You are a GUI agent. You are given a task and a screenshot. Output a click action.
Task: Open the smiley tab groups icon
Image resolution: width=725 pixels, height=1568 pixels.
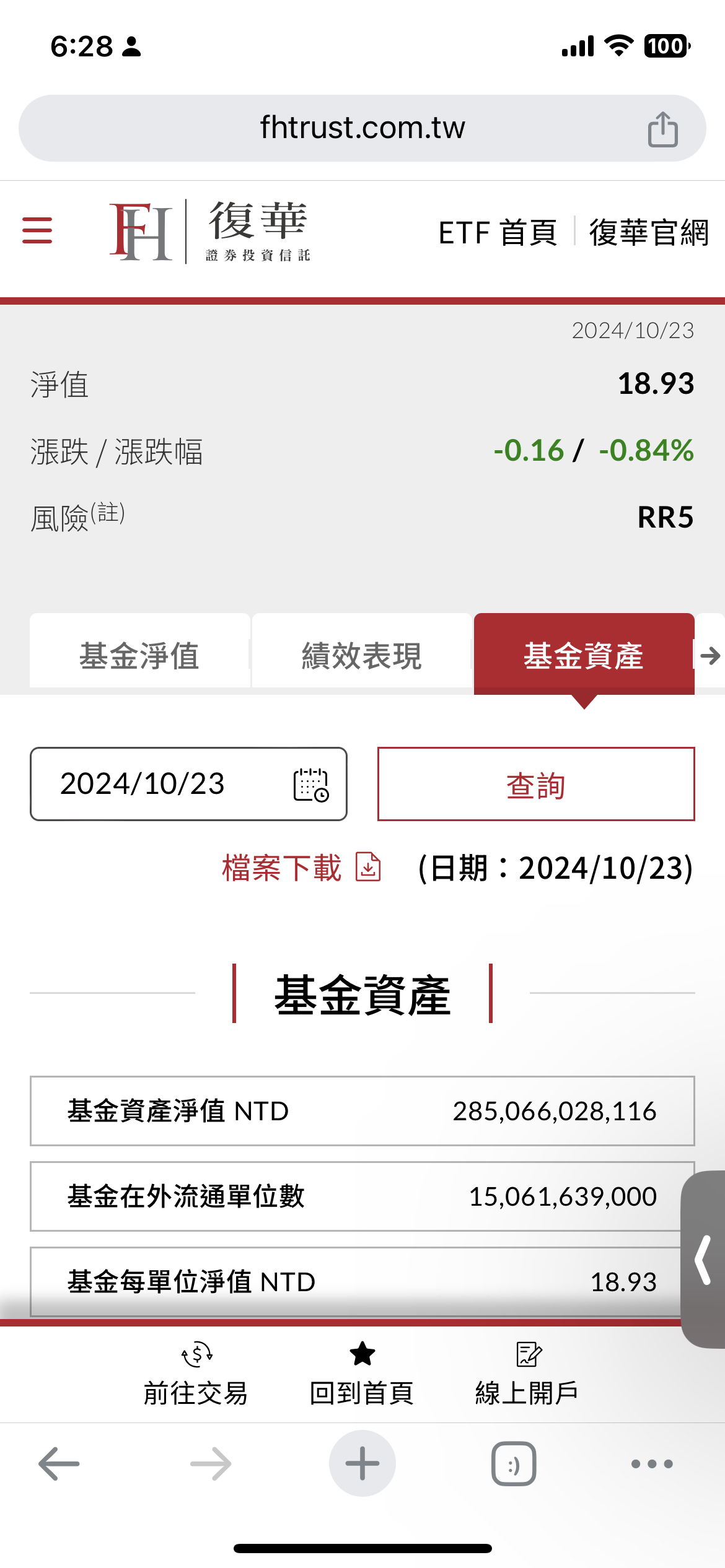click(512, 1464)
